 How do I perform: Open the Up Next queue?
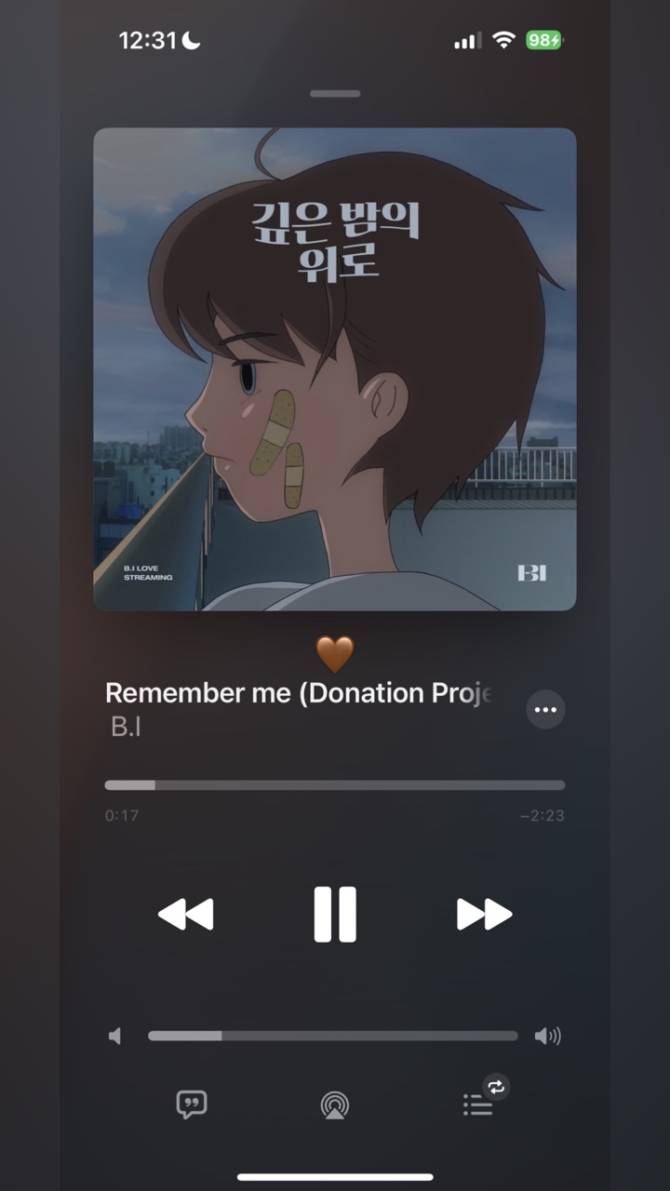point(478,1104)
